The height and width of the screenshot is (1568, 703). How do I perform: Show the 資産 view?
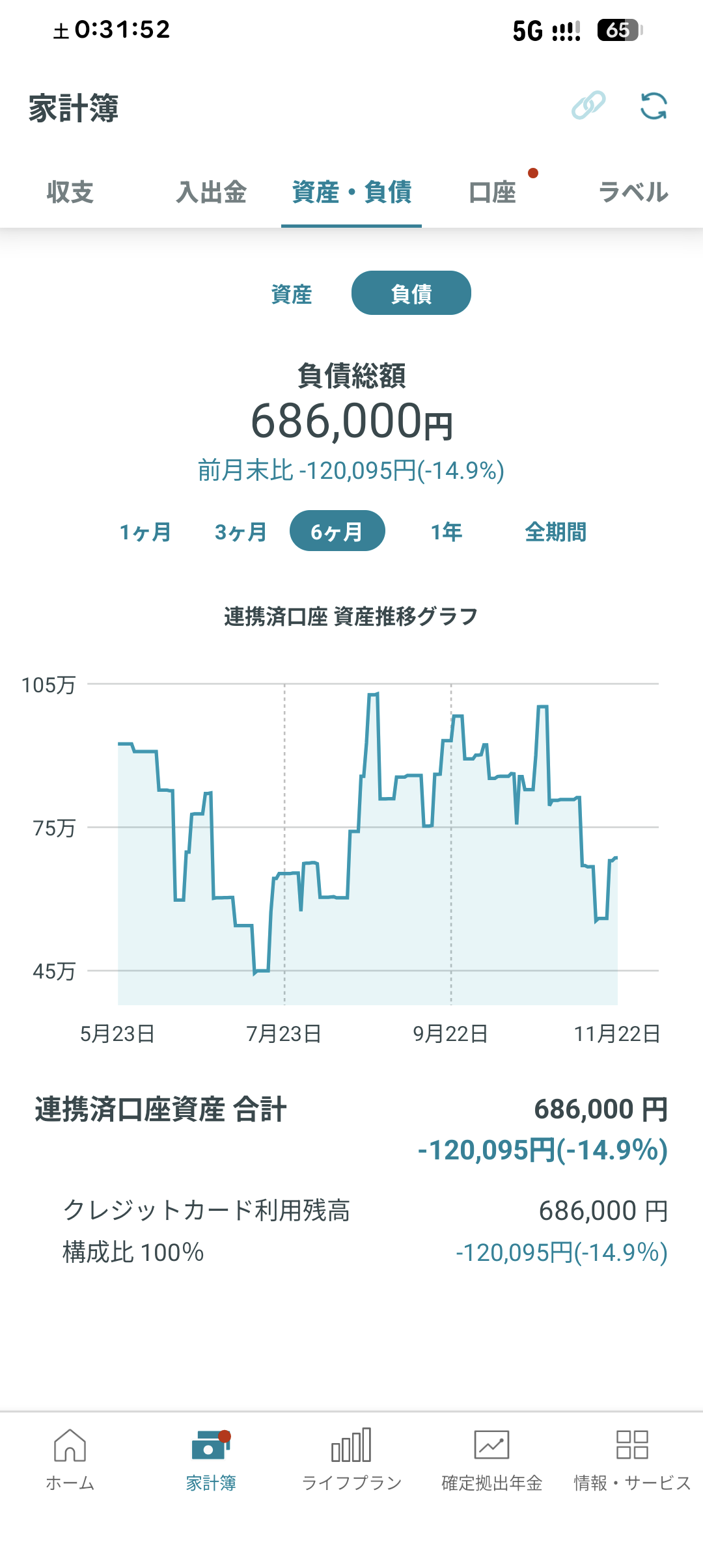point(292,294)
